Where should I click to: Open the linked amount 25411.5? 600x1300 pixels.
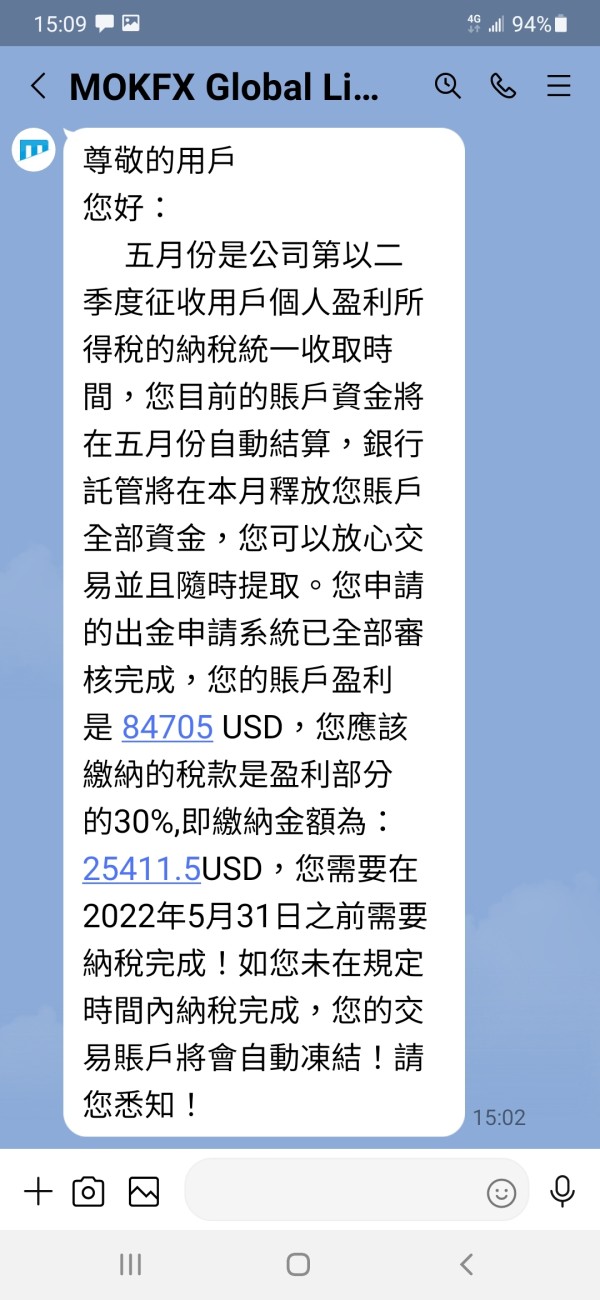(x=142, y=869)
